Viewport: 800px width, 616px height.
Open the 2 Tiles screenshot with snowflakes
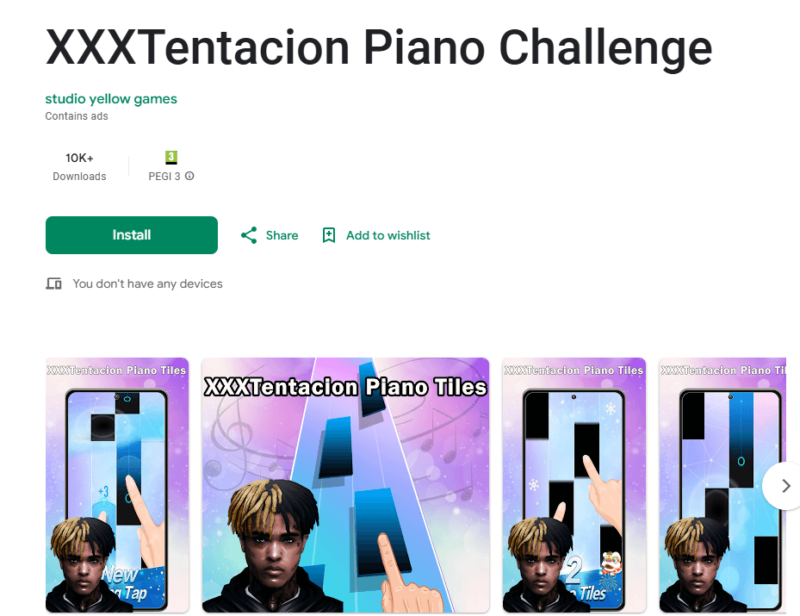pos(573,485)
